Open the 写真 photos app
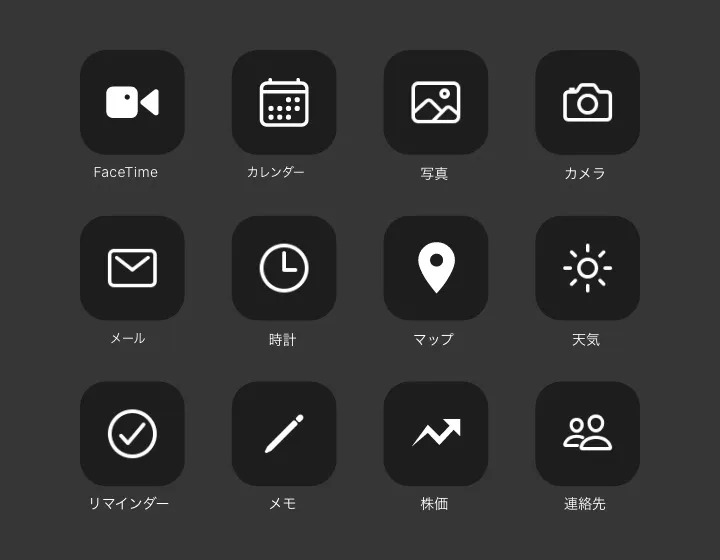The image size is (720, 560). tap(436, 102)
